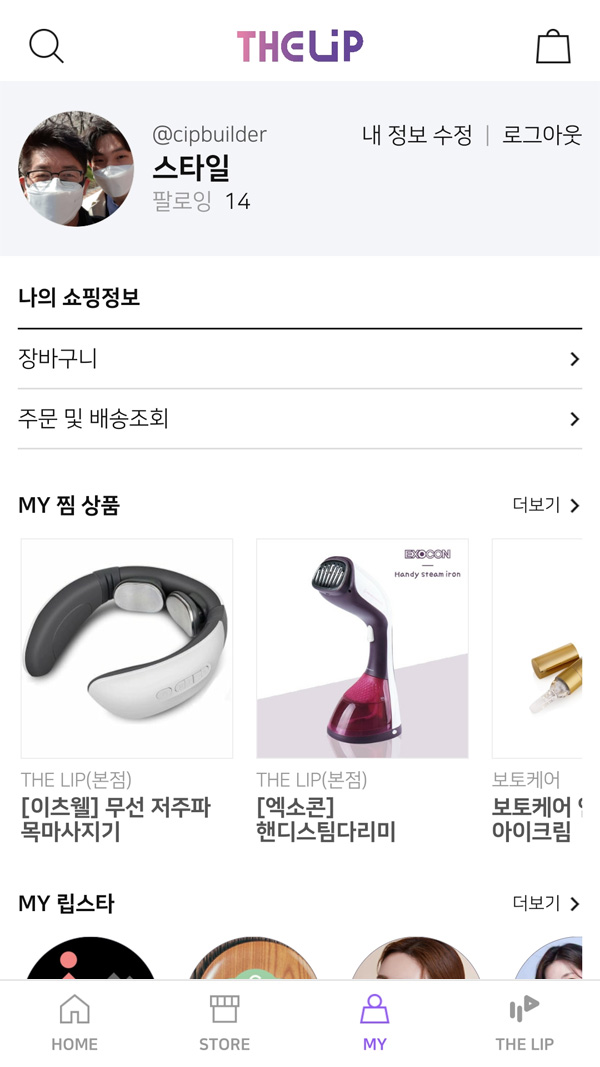Image resolution: width=600 pixels, height=1067 pixels.
Task: Open the 장바구니 row
Action: pos(299,359)
